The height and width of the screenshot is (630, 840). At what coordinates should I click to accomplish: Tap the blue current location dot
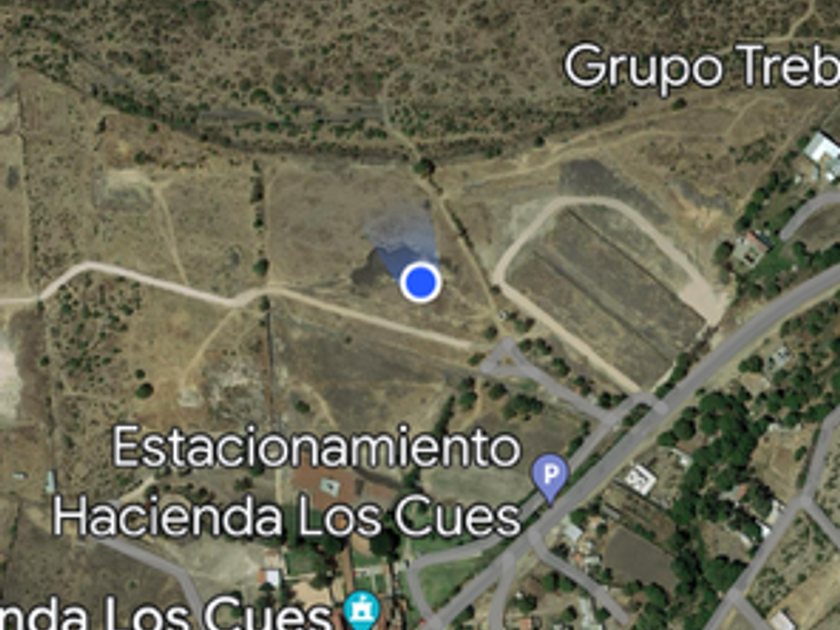click(x=421, y=283)
